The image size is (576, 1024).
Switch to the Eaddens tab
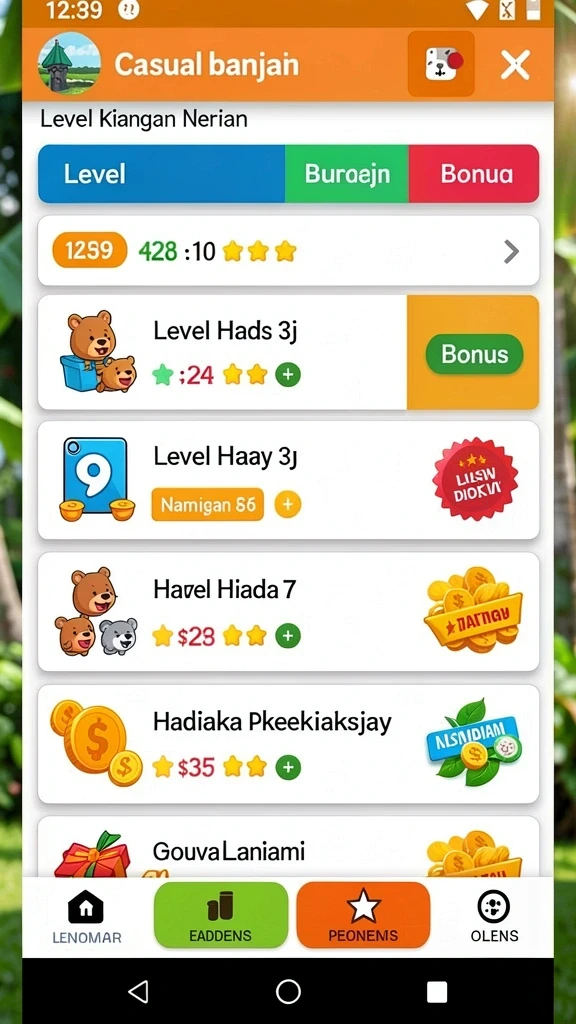[221, 915]
